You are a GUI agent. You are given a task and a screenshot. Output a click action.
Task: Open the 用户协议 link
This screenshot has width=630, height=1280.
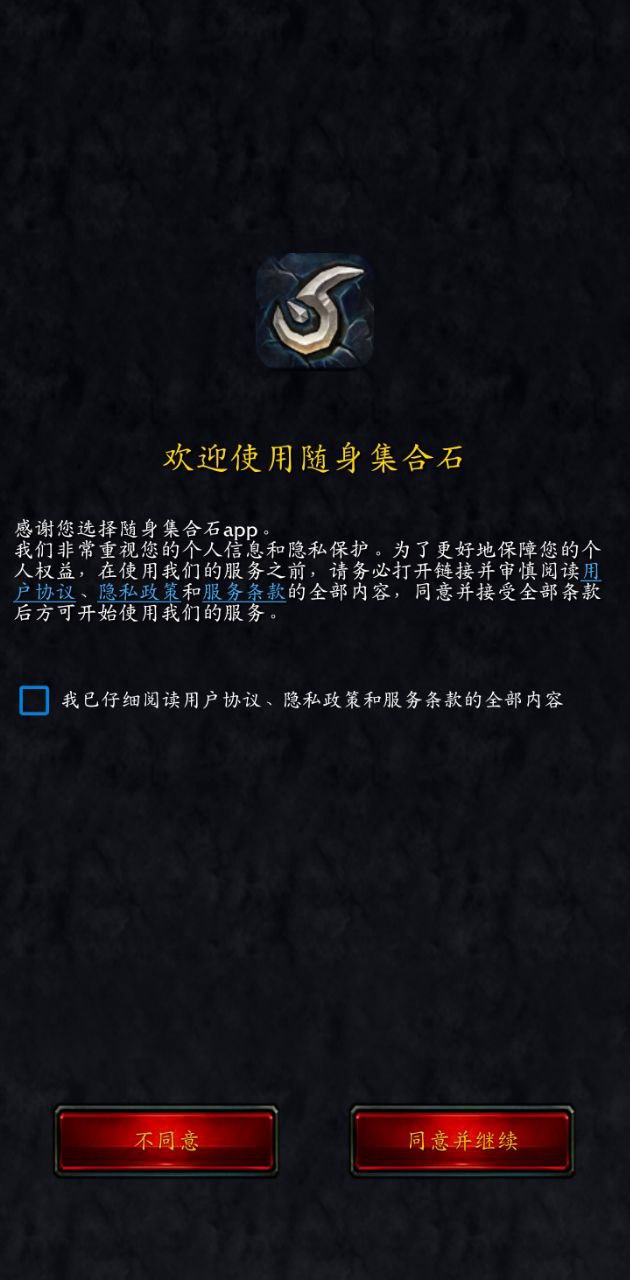(44, 592)
